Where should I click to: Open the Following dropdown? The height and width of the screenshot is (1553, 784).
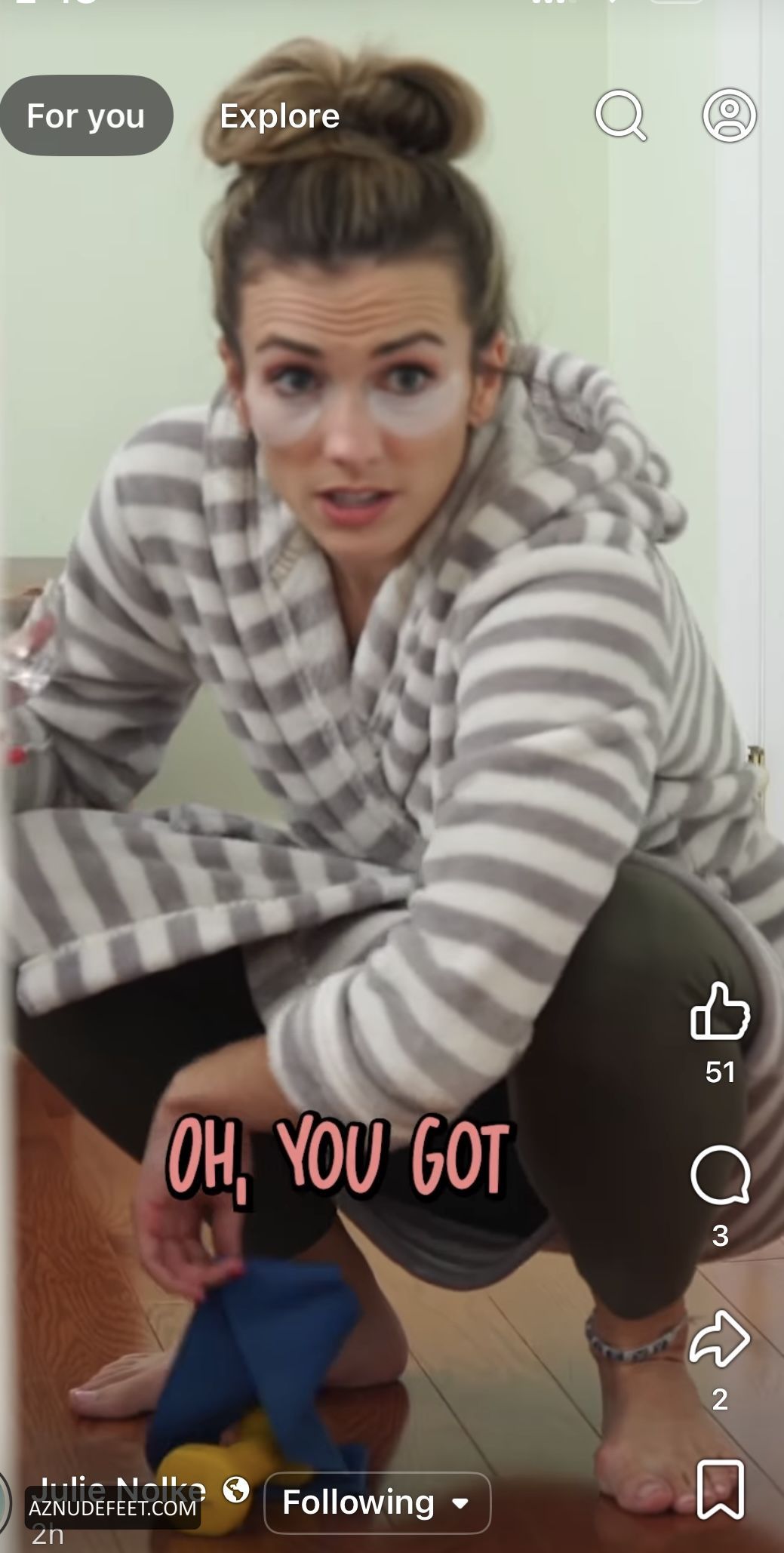click(x=377, y=1502)
